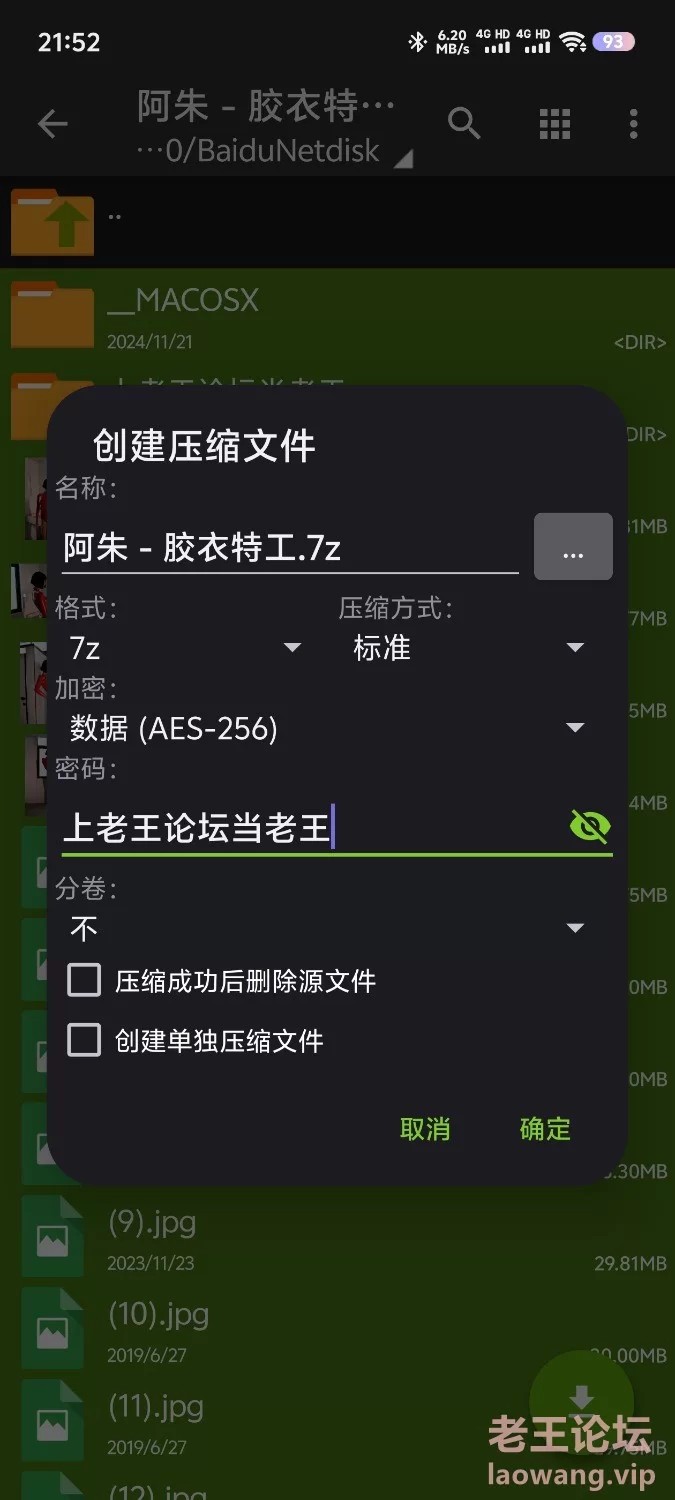The height and width of the screenshot is (1500, 675).
Task: Open the 7z format dropdown
Action: (185, 648)
